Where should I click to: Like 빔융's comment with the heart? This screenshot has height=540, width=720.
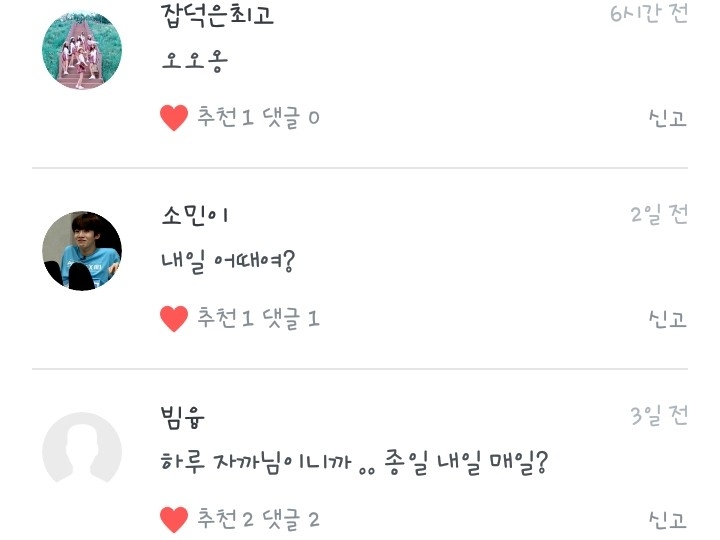click(x=174, y=519)
